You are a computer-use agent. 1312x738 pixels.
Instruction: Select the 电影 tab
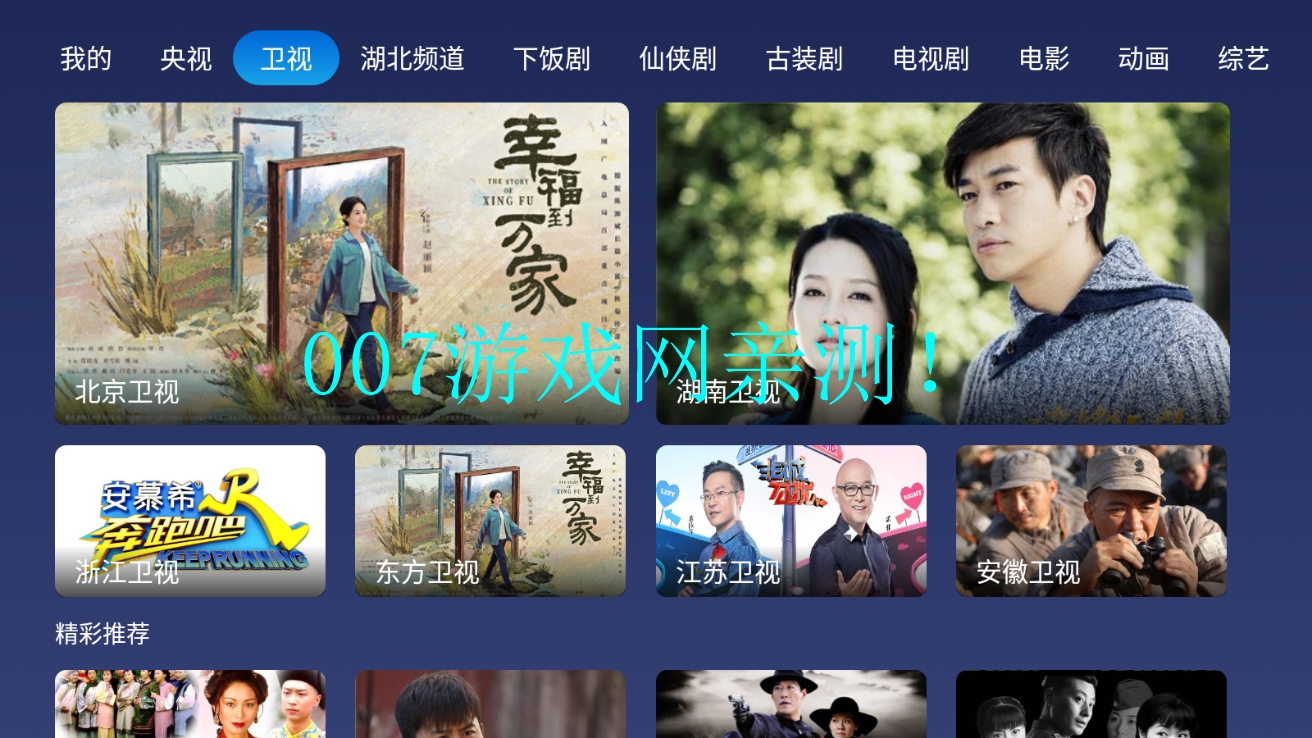[x=1044, y=59]
